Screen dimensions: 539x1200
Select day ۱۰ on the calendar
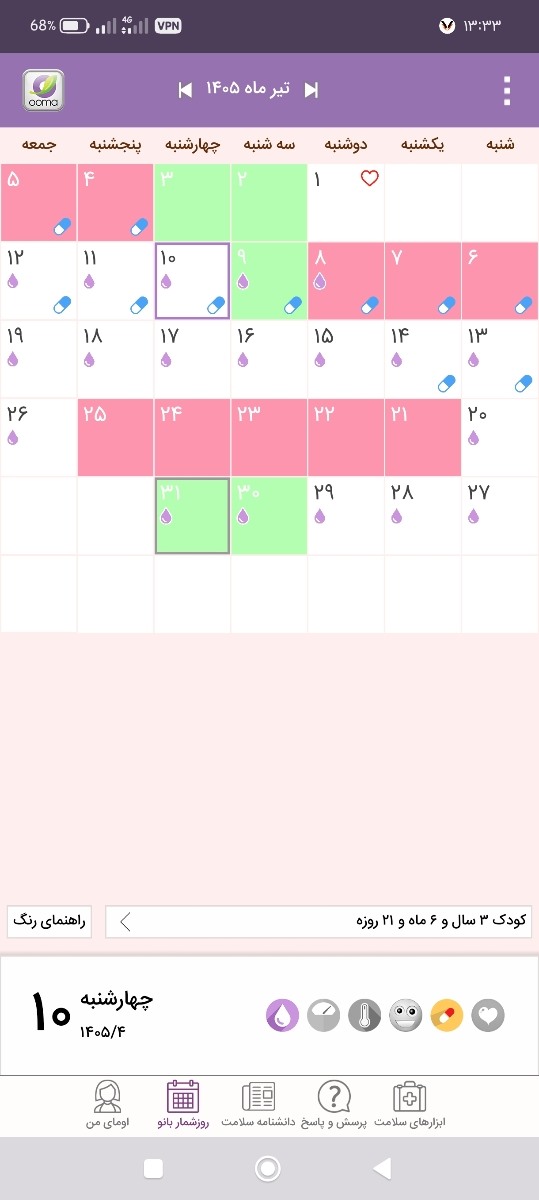(192, 281)
